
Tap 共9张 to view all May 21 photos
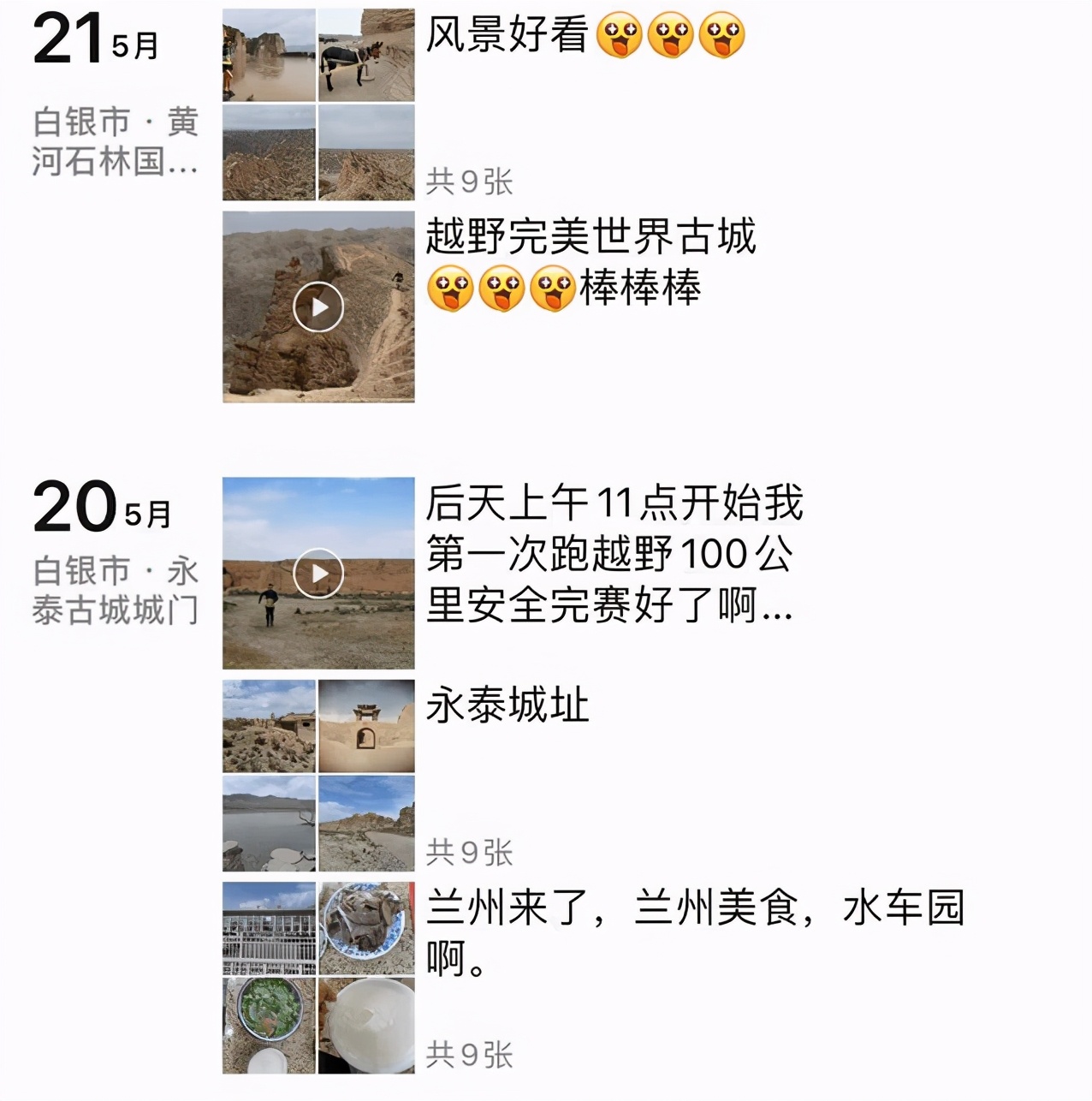[x=472, y=179]
